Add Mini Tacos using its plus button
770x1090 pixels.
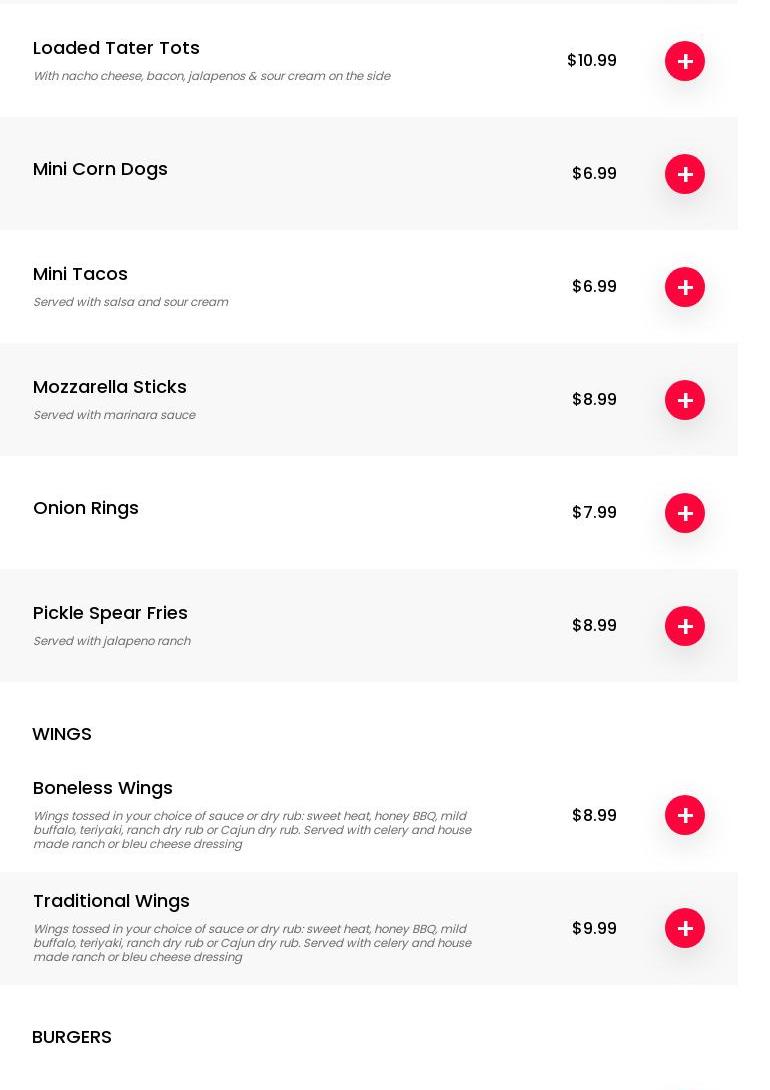(685, 287)
